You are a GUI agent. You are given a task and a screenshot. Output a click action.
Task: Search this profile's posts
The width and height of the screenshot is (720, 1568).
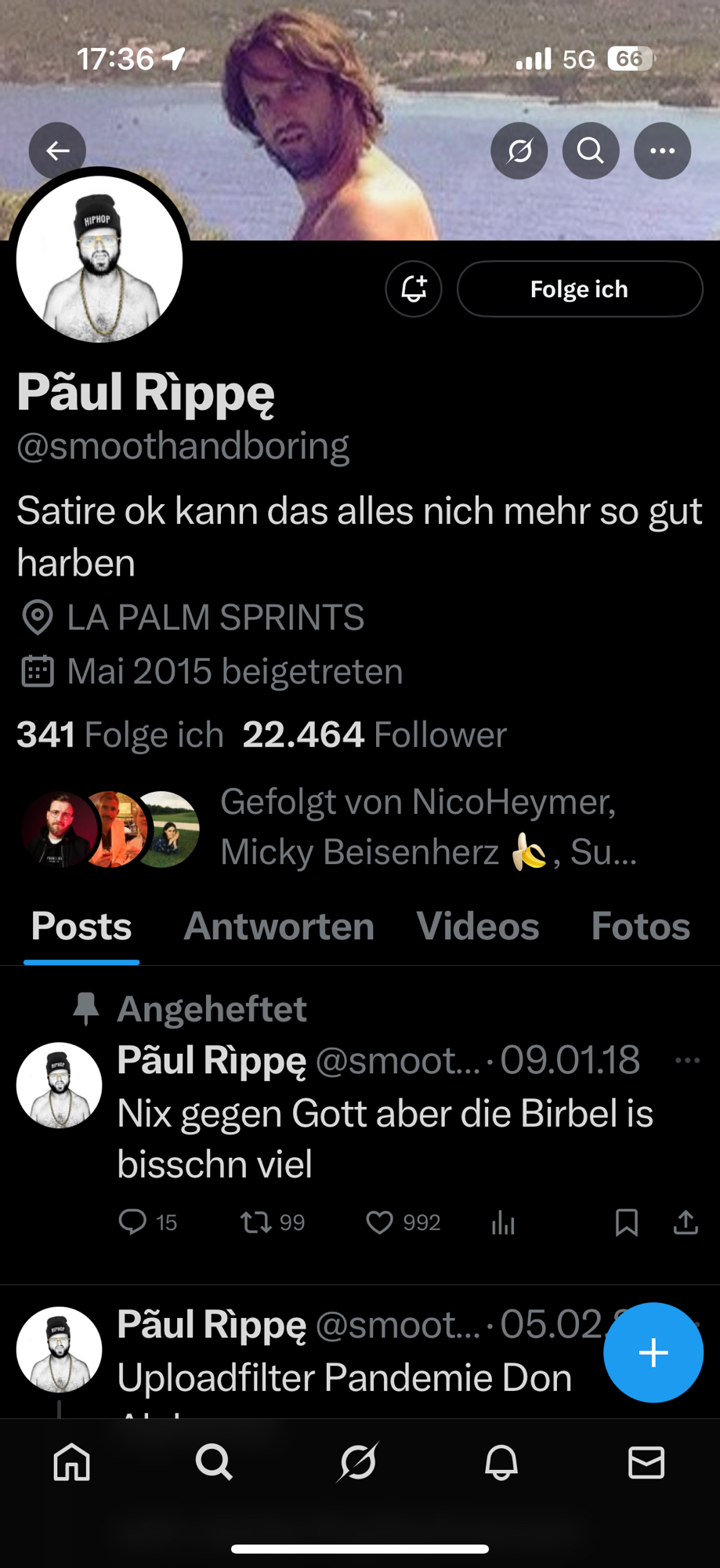tap(591, 151)
